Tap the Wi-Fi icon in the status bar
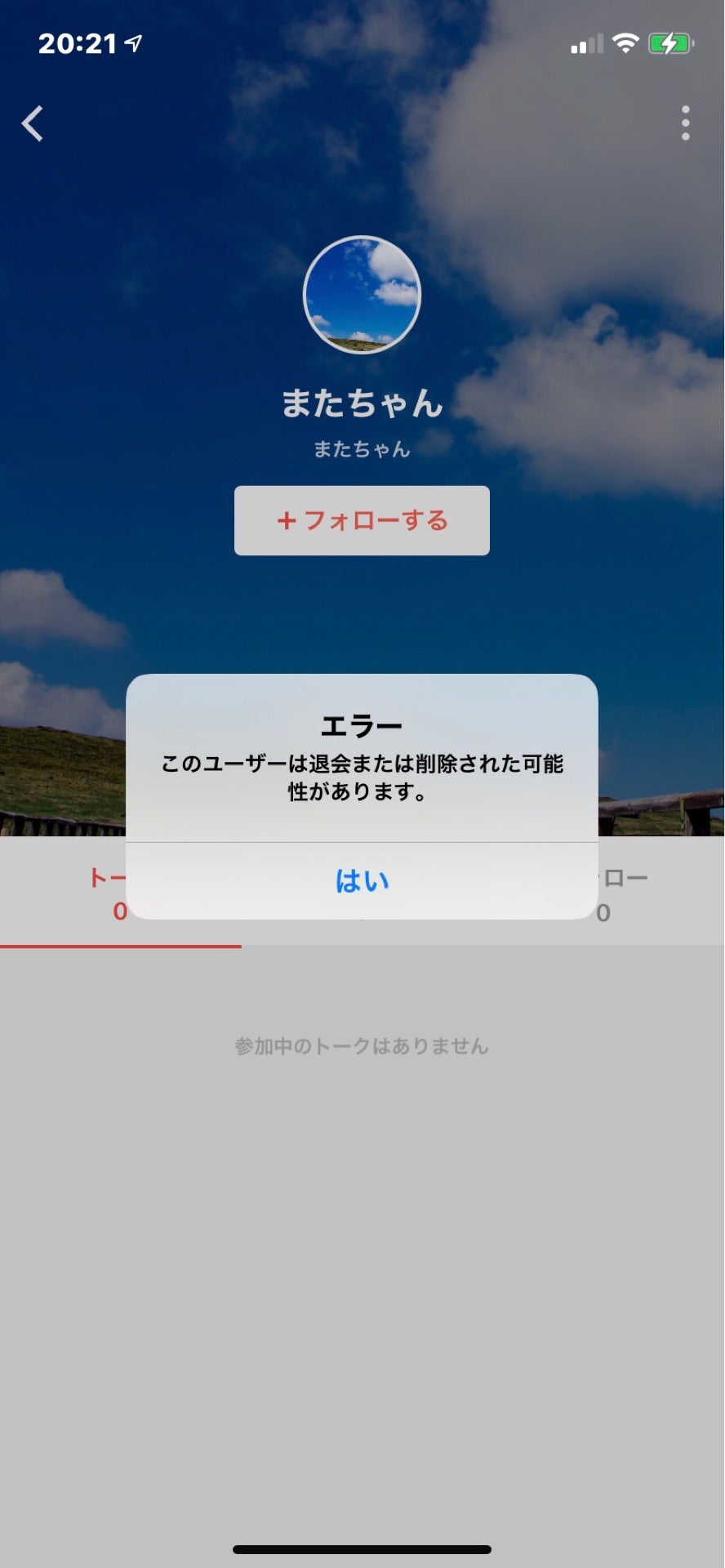 click(625, 45)
